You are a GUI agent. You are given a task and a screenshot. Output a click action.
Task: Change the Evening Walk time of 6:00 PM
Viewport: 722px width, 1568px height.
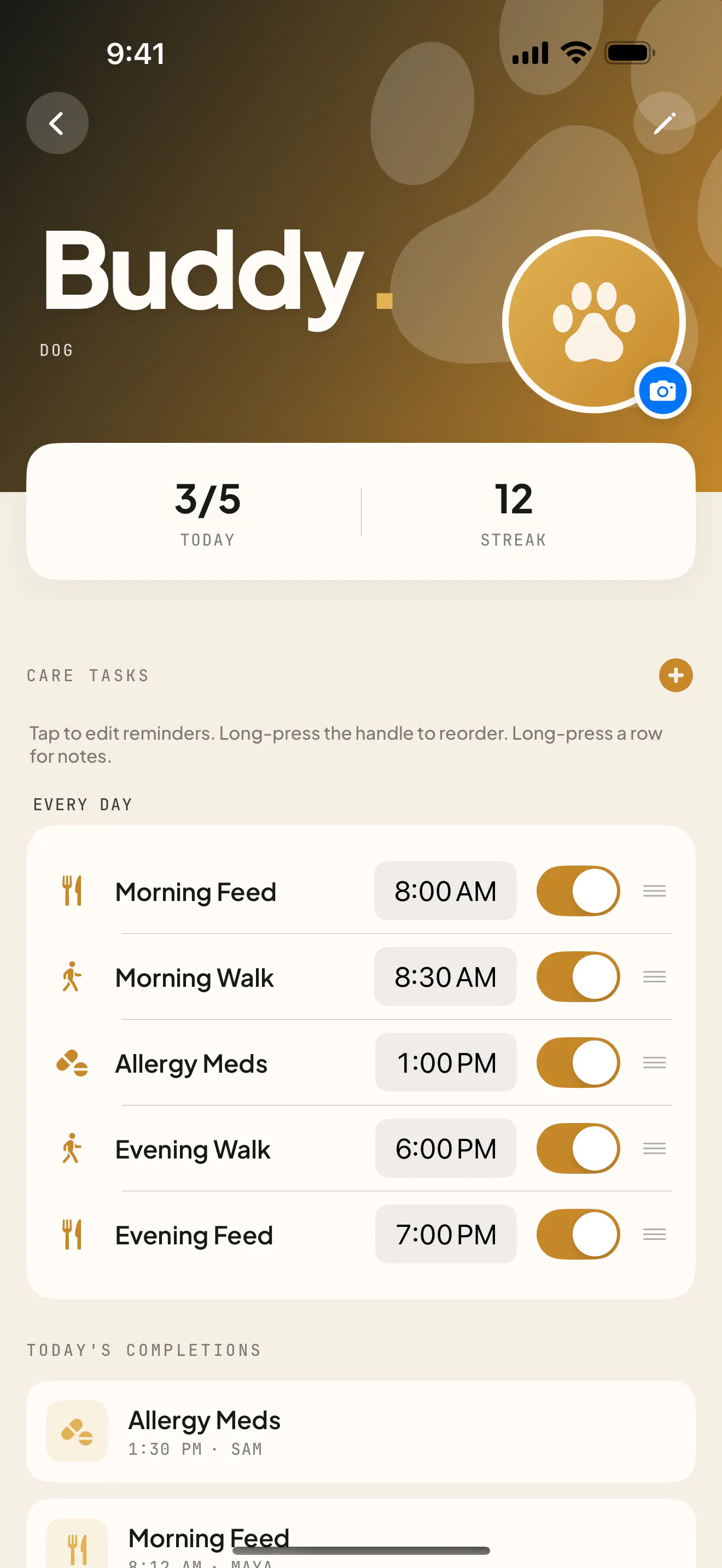(x=446, y=1149)
